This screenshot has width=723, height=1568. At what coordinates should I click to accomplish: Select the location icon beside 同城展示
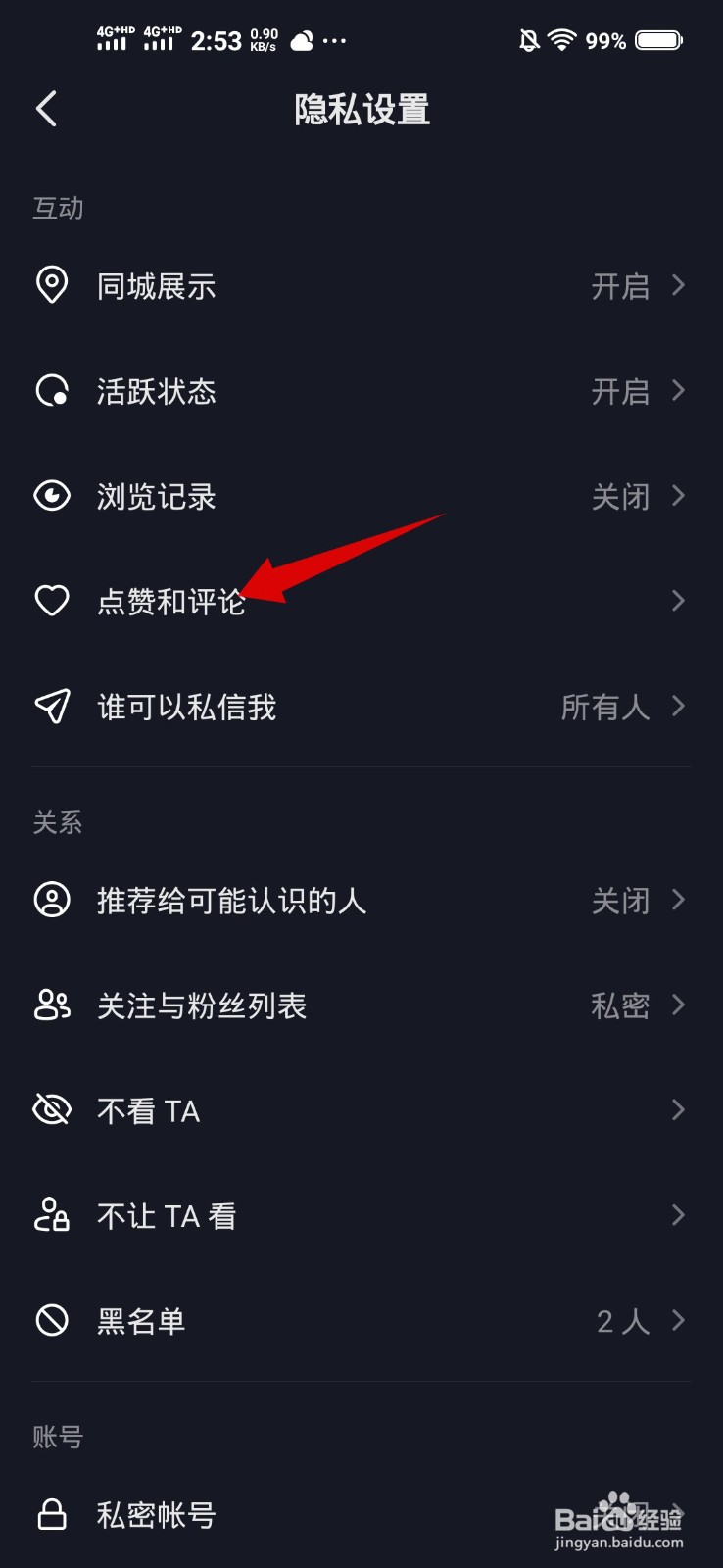(x=52, y=285)
